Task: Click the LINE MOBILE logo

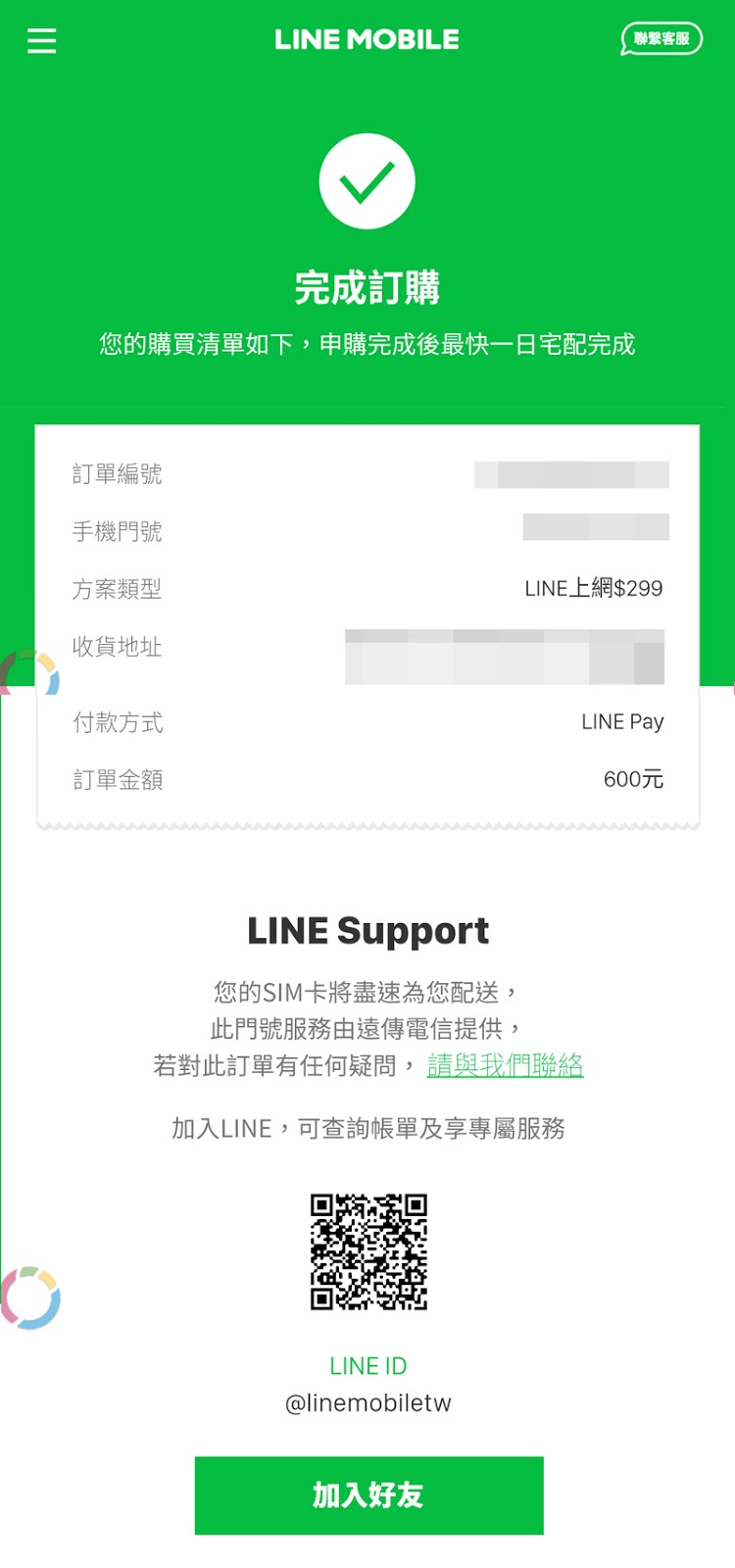Action: pyautogui.click(x=367, y=39)
